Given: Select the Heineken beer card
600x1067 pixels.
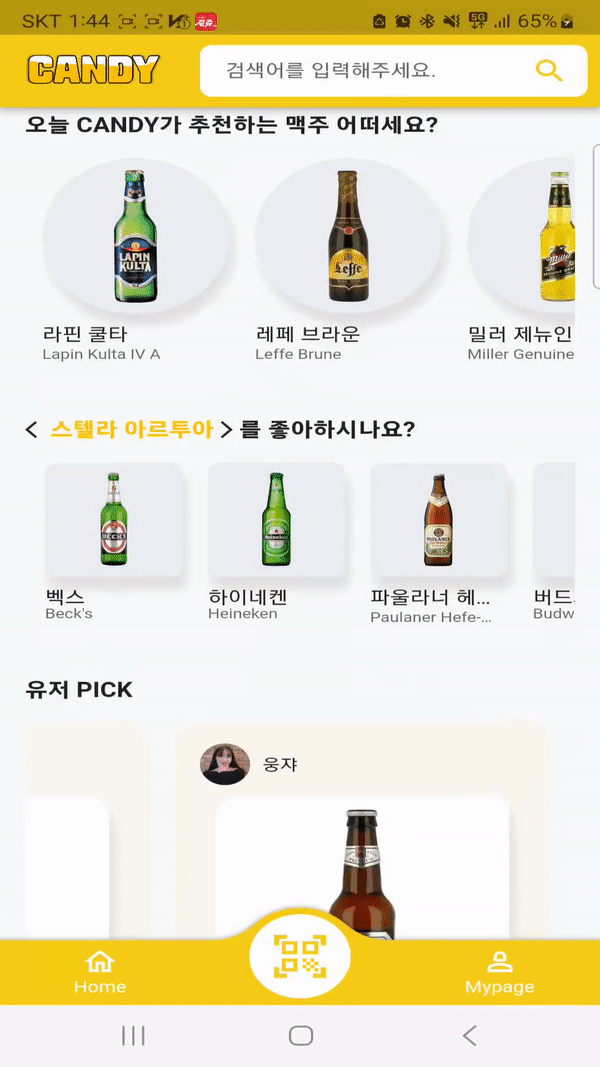Looking at the screenshot, I should point(276,522).
